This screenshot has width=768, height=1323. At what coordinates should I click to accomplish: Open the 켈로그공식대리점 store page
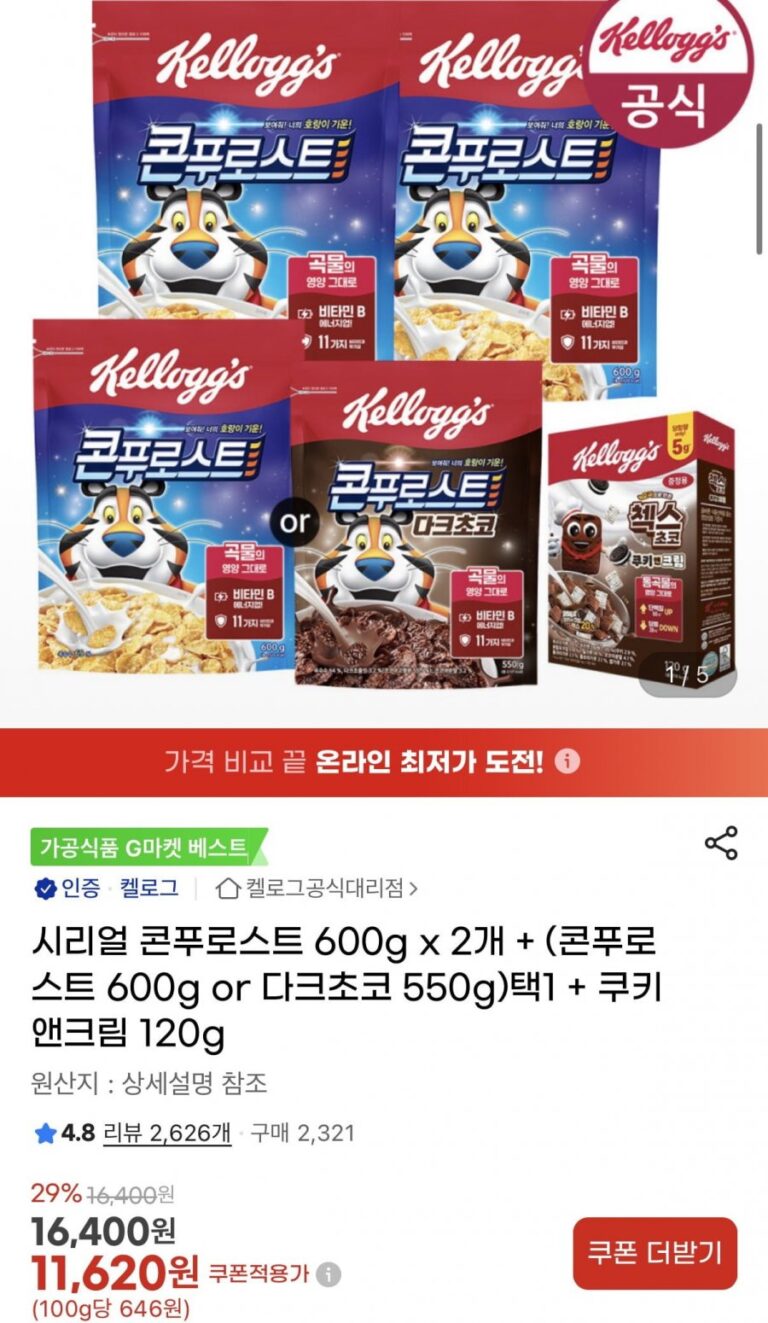point(318,888)
